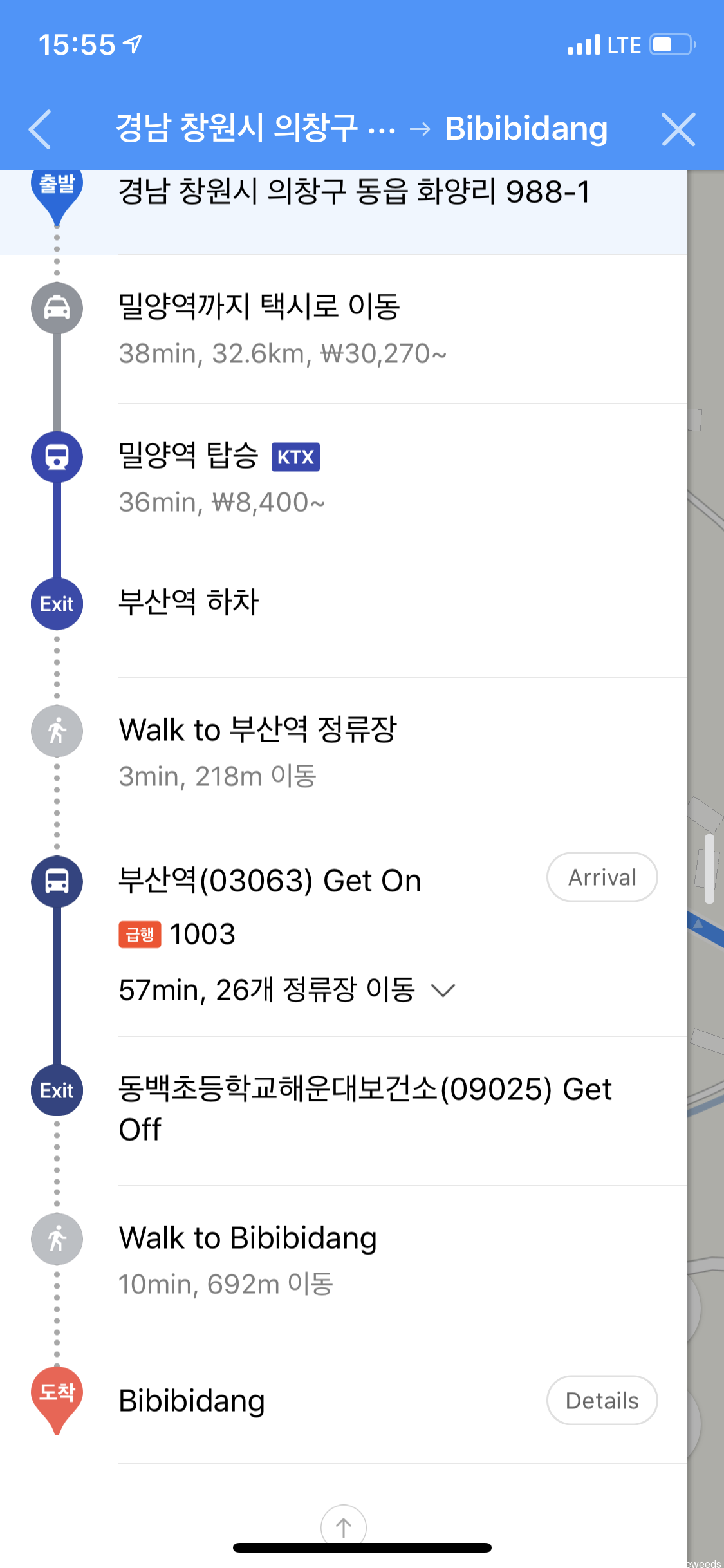Check bus arrival info for 부산역
The image size is (724, 1568).
[602, 877]
